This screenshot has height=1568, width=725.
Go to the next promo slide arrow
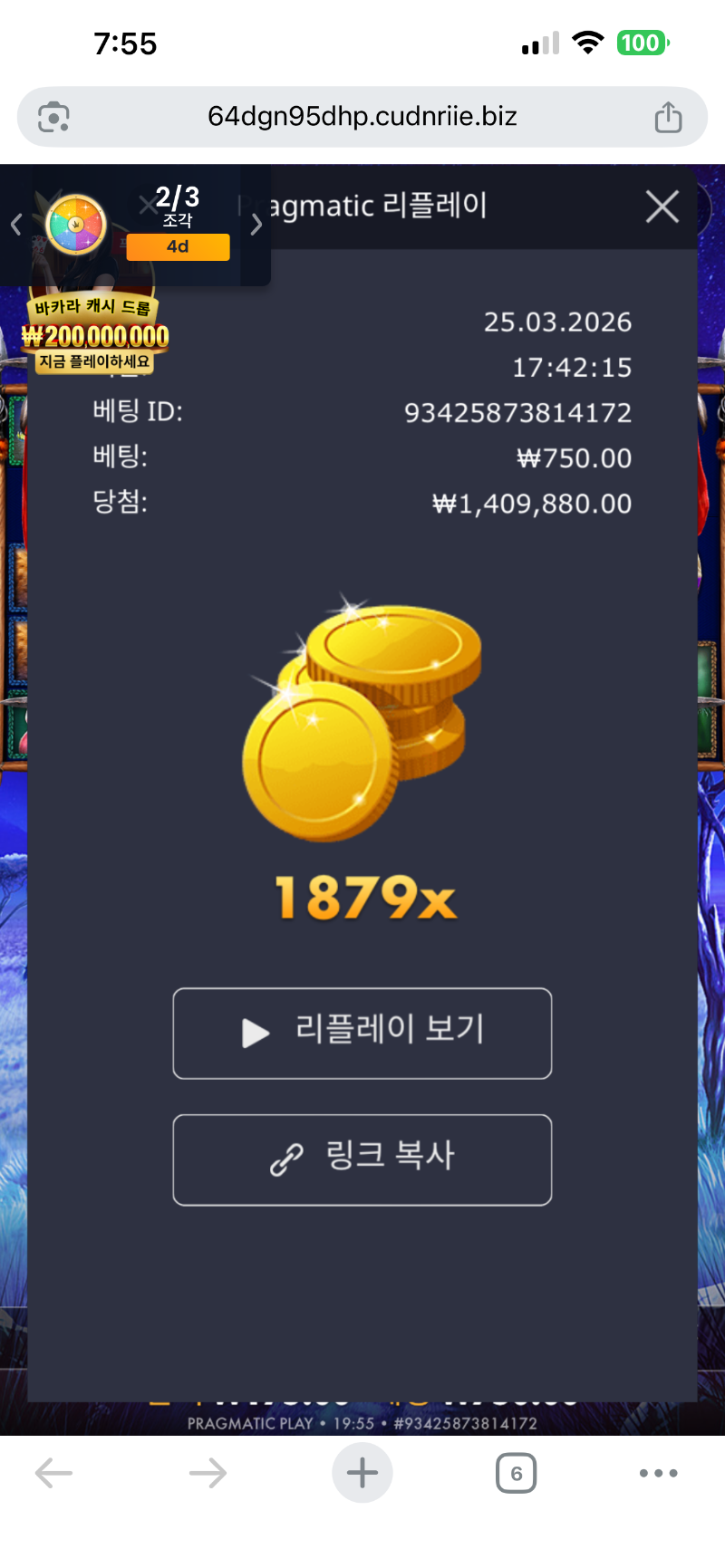tap(256, 225)
